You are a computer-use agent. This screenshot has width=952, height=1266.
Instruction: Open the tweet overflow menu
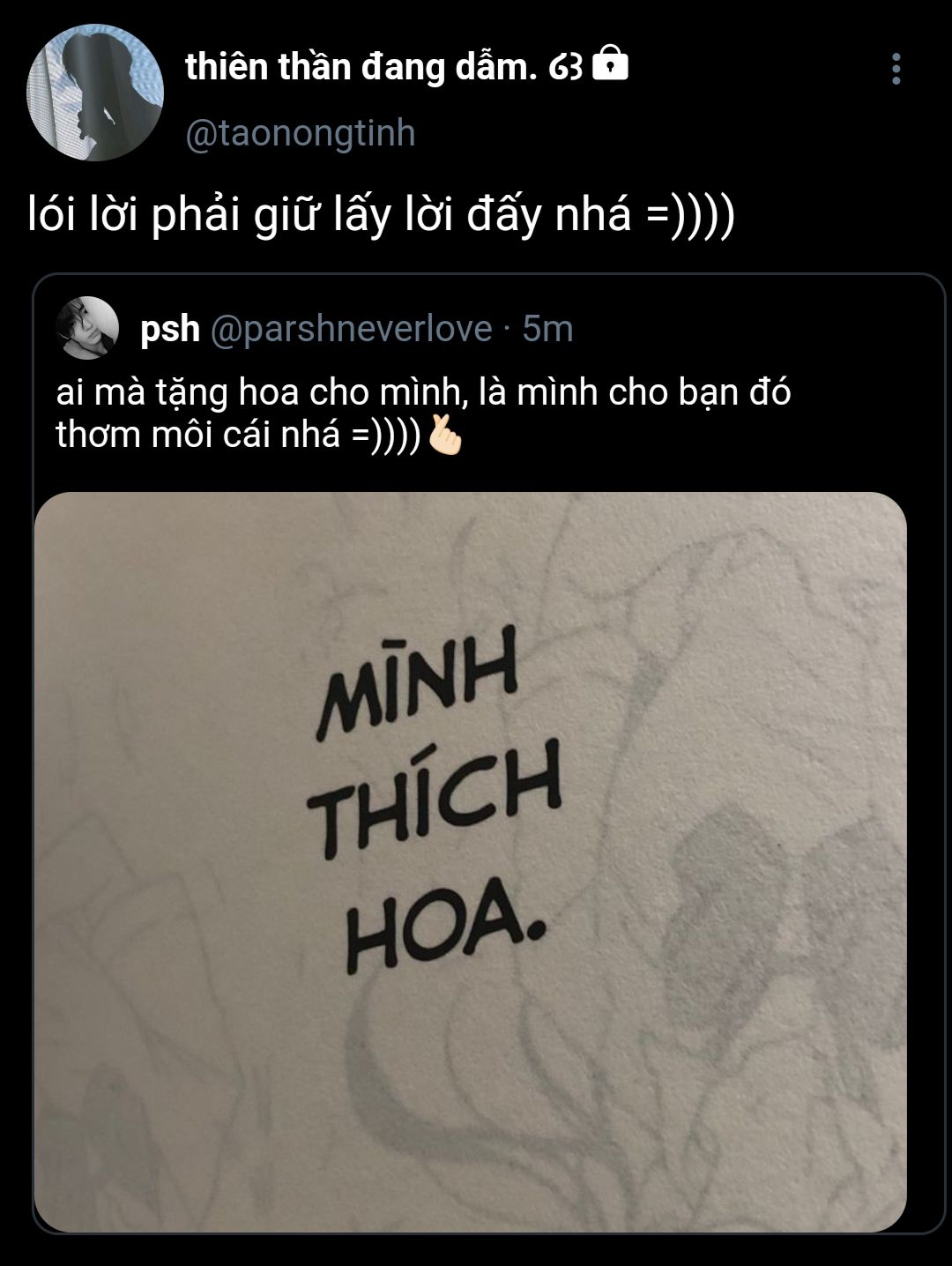point(896,69)
